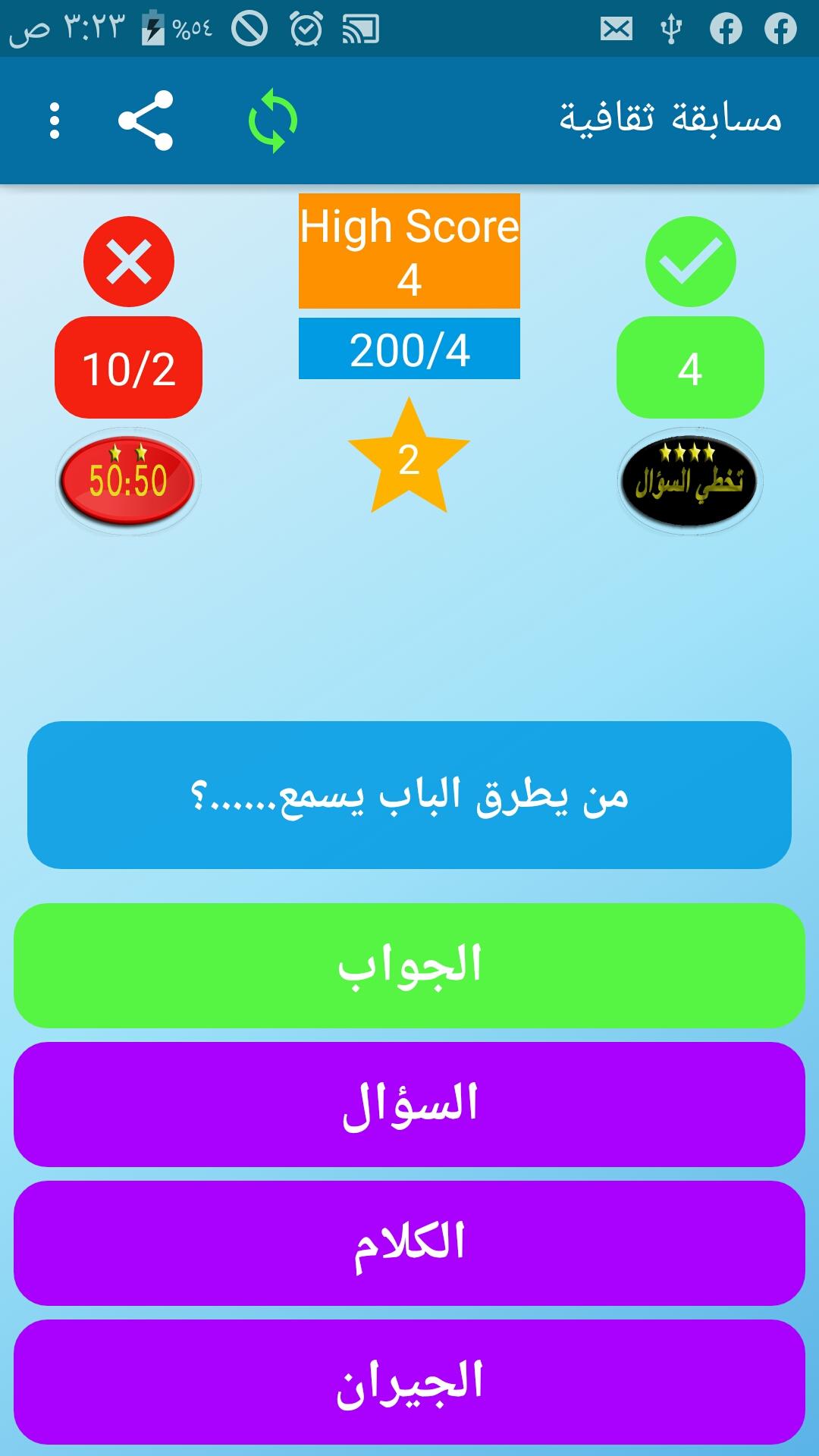Open the overflow menu
Screen dimensions: 819x1456
54,121
